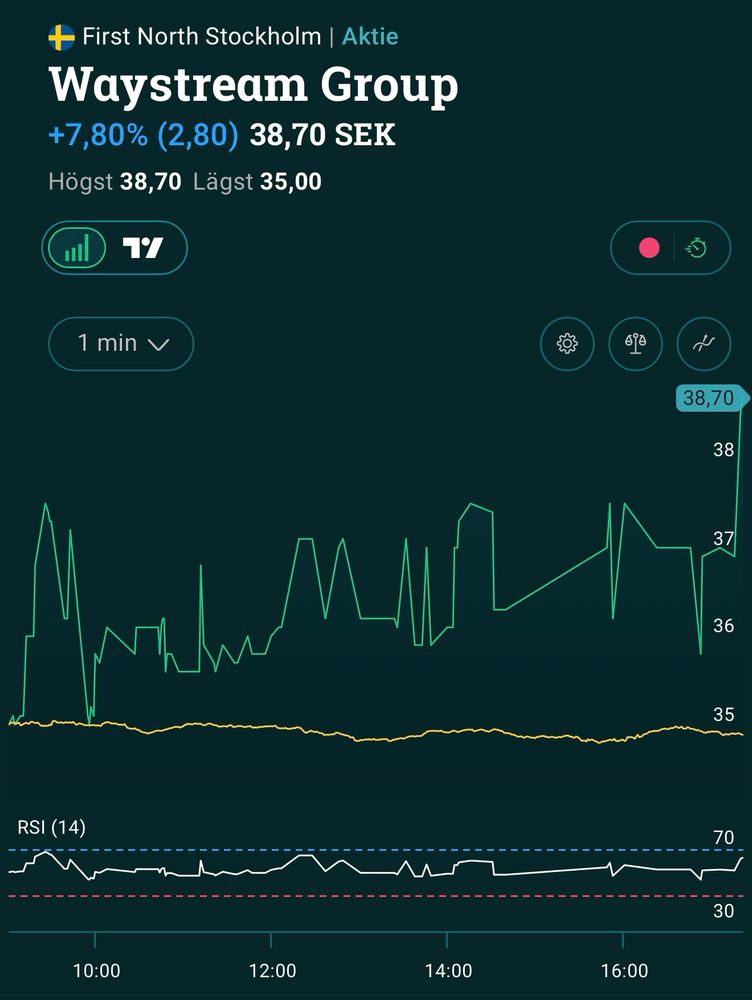Open the compare scales icon

pyautogui.click(x=635, y=344)
